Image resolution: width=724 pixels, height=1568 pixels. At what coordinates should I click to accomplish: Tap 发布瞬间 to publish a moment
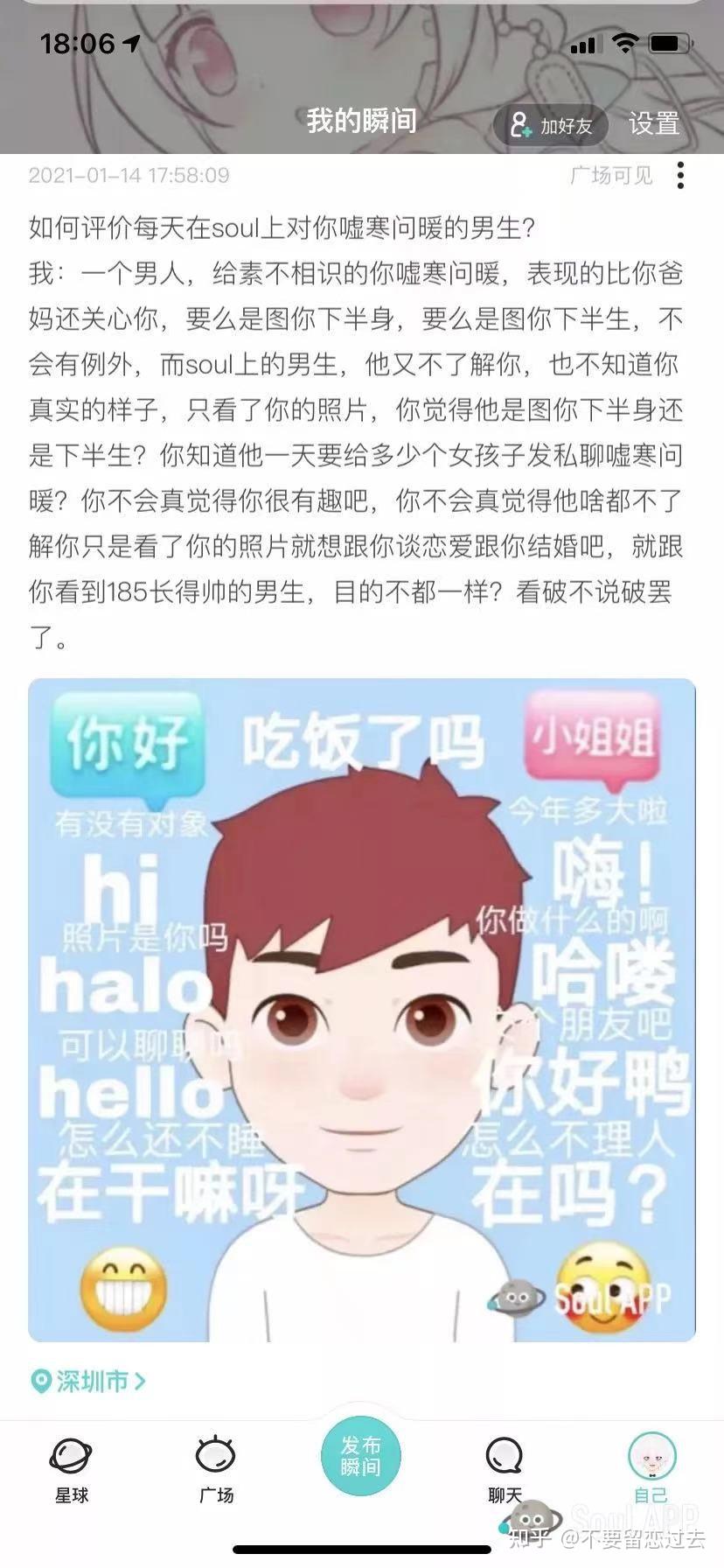click(x=361, y=1456)
